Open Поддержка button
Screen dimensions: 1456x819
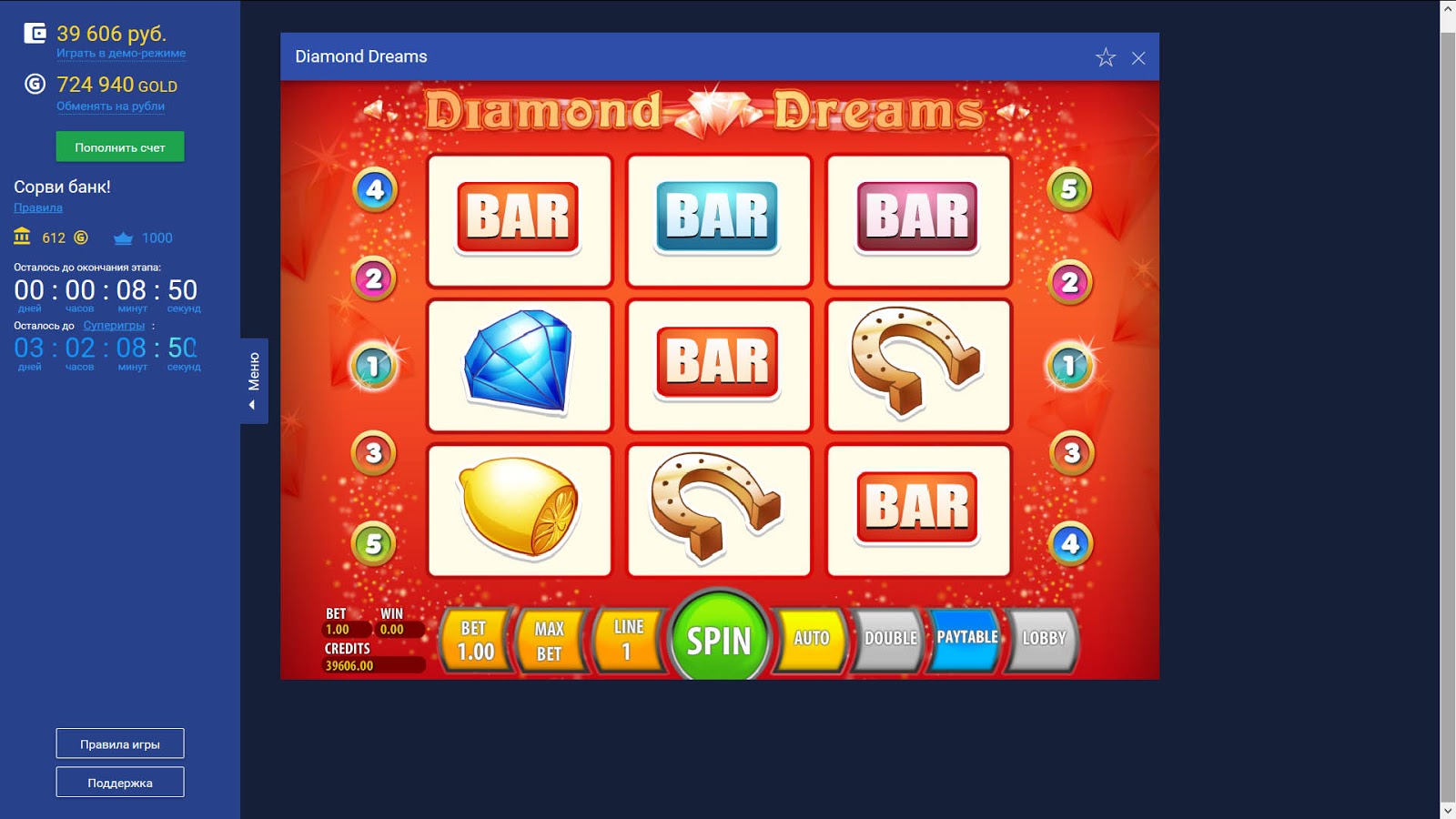(x=120, y=783)
